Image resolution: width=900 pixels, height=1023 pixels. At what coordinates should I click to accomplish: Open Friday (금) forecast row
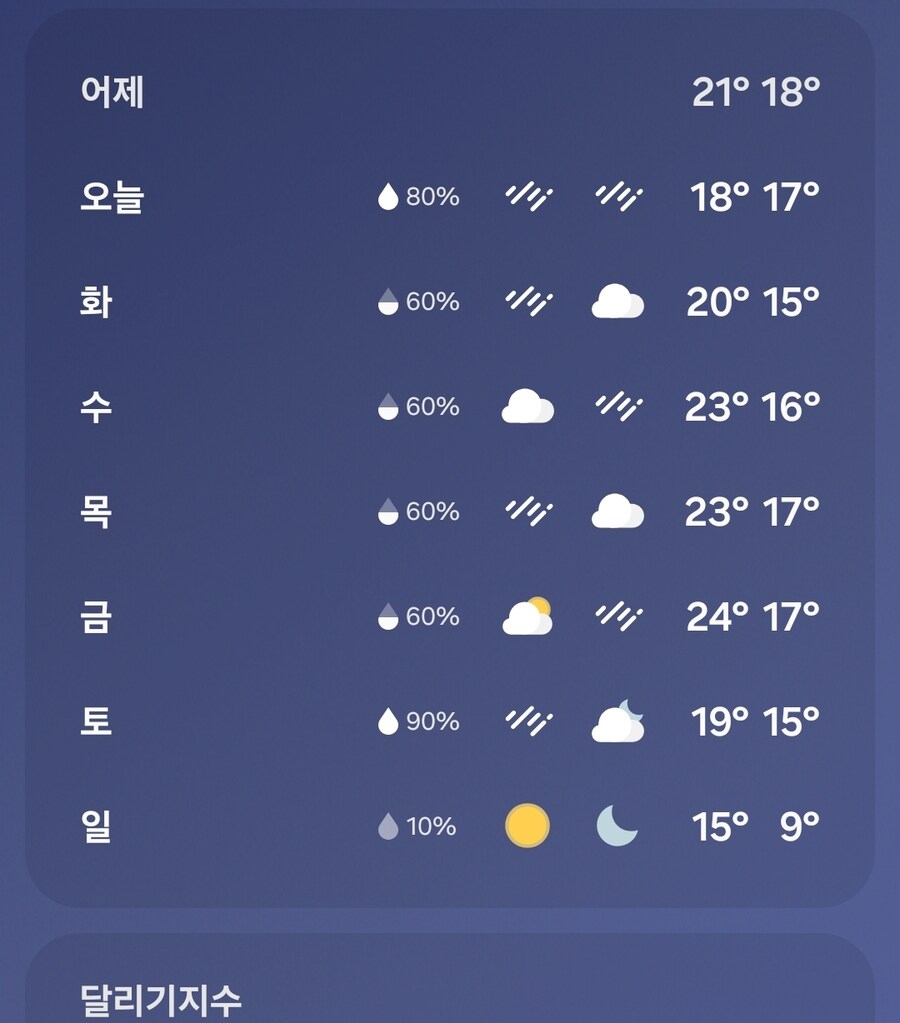tap(450, 616)
